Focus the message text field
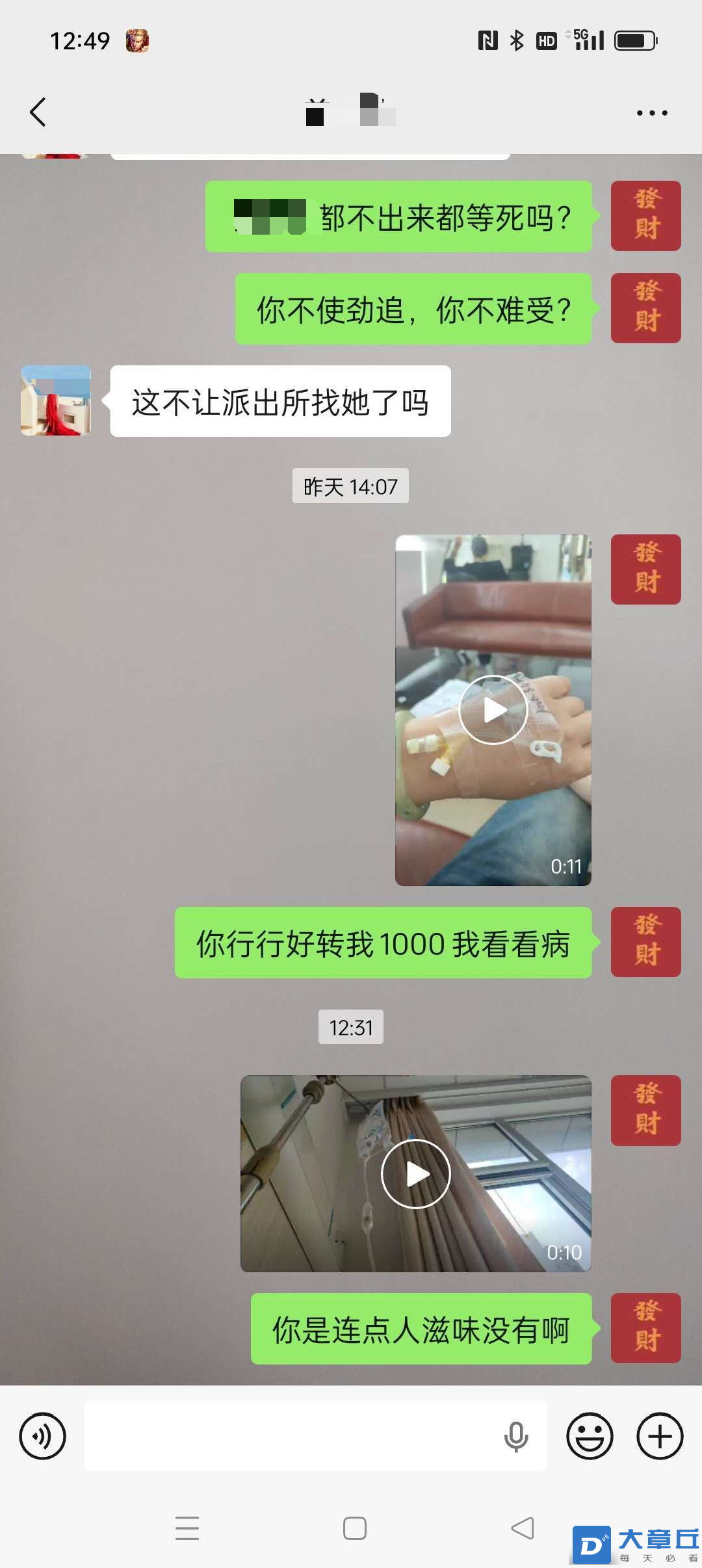The height and width of the screenshot is (1568, 702). (x=292, y=1436)
